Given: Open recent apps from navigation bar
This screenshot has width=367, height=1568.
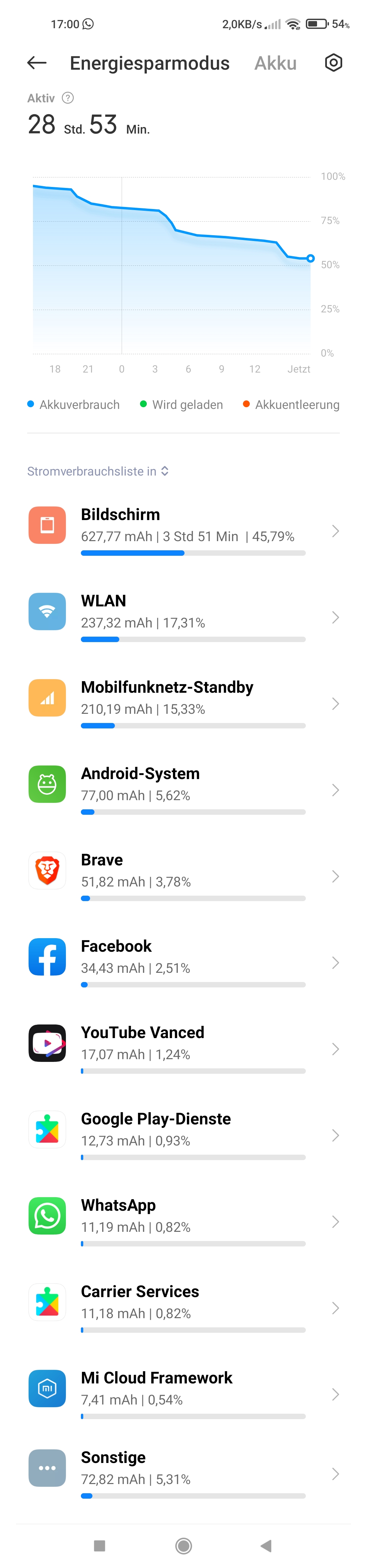Looking at the screenshot, I should tap(100, 1546).
